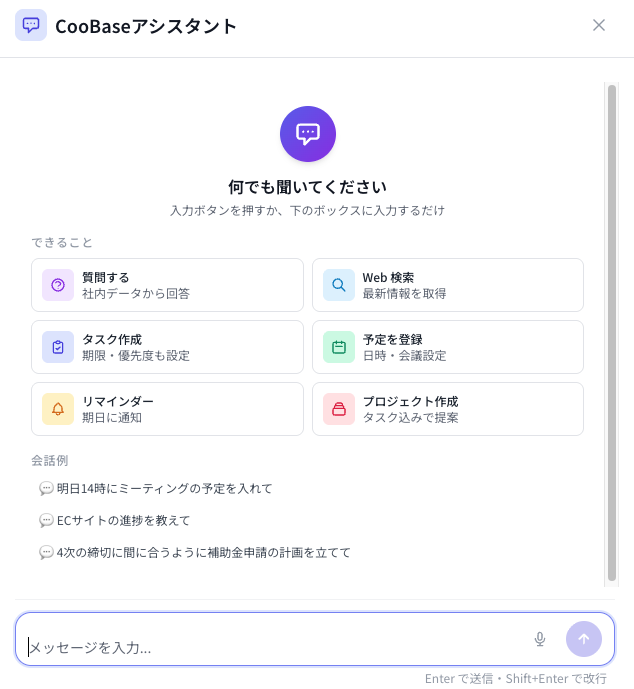Image resolution: width=634 pixels, height=689 pixels.
Task: Pick the example ECサイトの進捗を教えて
Action: pos(115,521)
